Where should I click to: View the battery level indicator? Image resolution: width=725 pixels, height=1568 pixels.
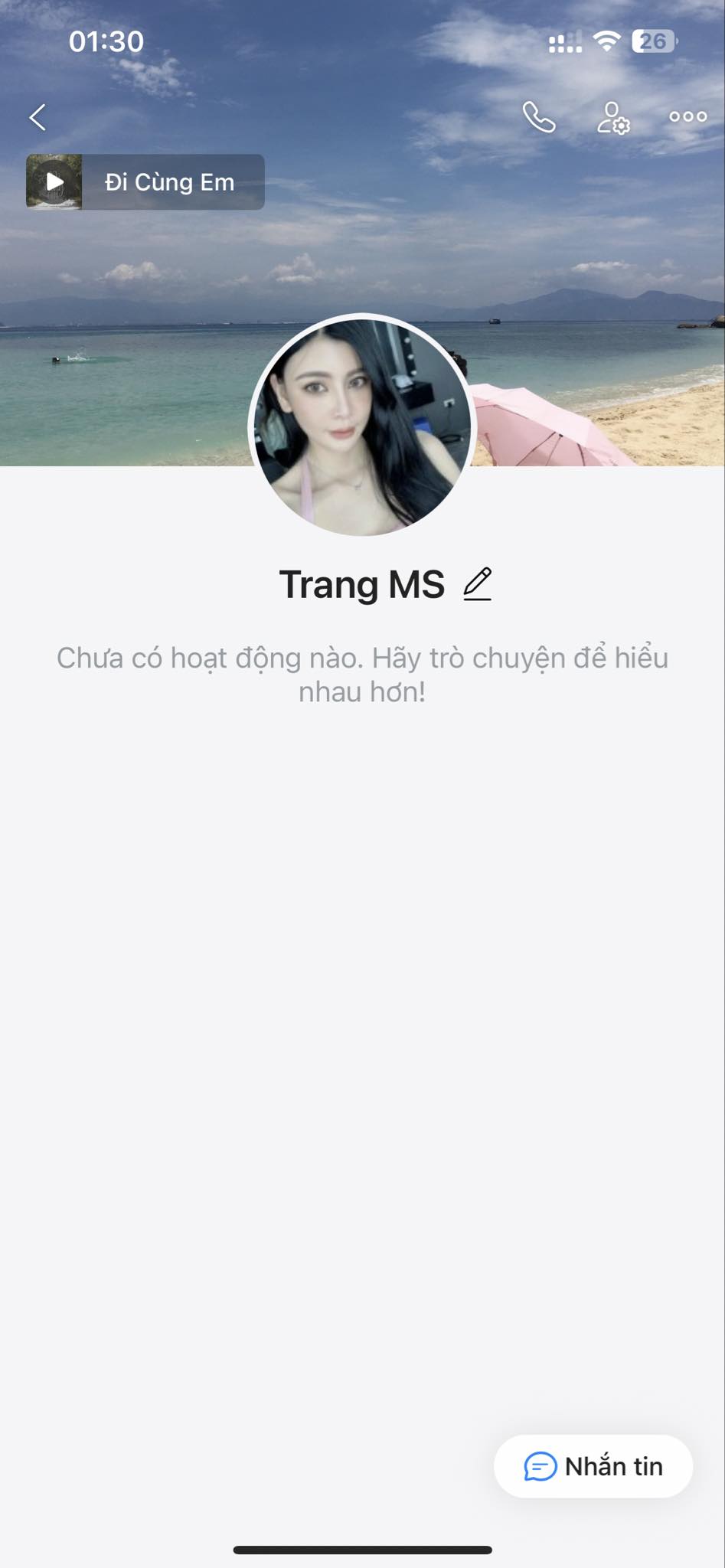655,41
